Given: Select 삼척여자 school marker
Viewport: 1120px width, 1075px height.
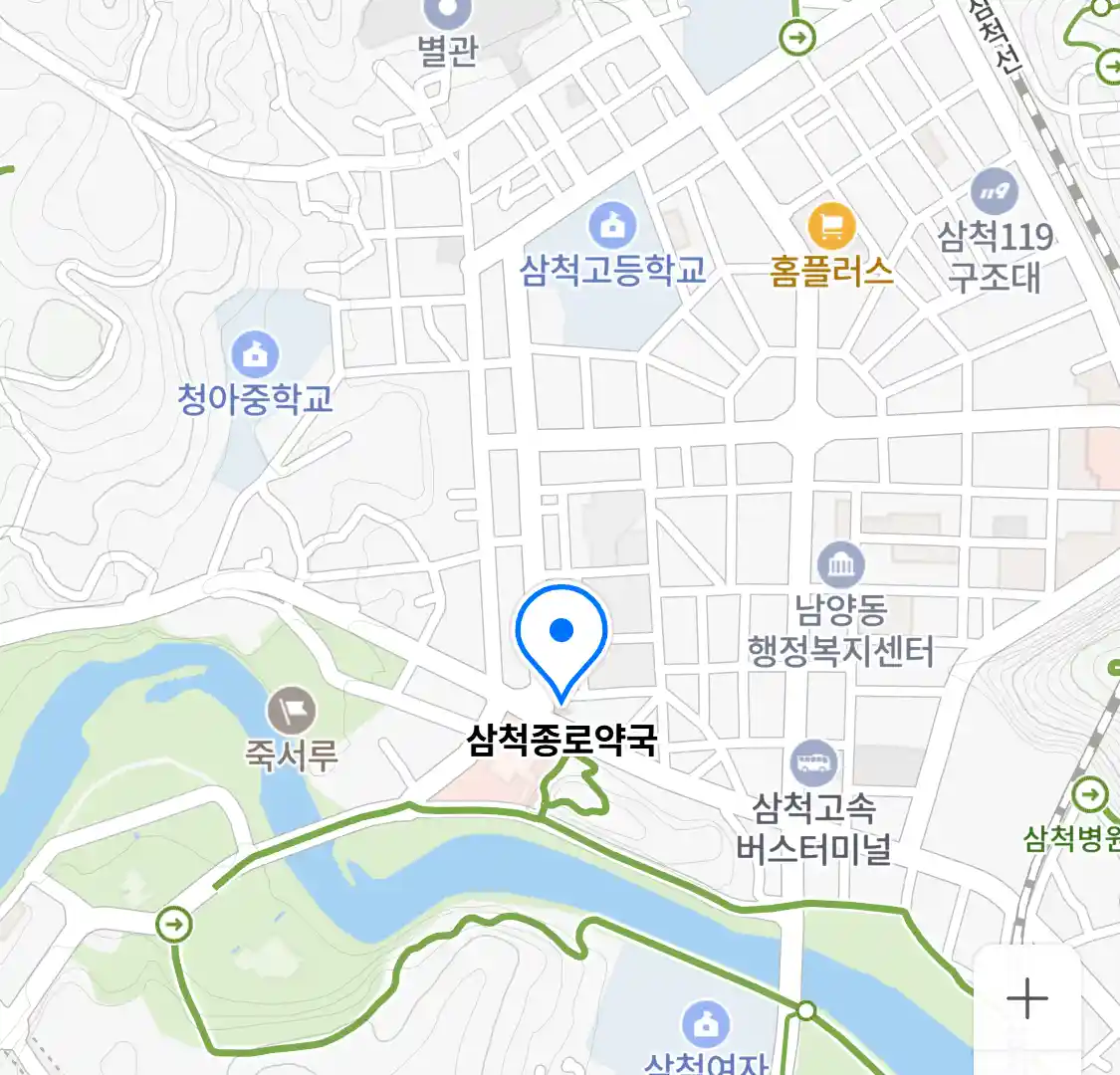Looking at the screenshot, I should (x=706, y=1024).
